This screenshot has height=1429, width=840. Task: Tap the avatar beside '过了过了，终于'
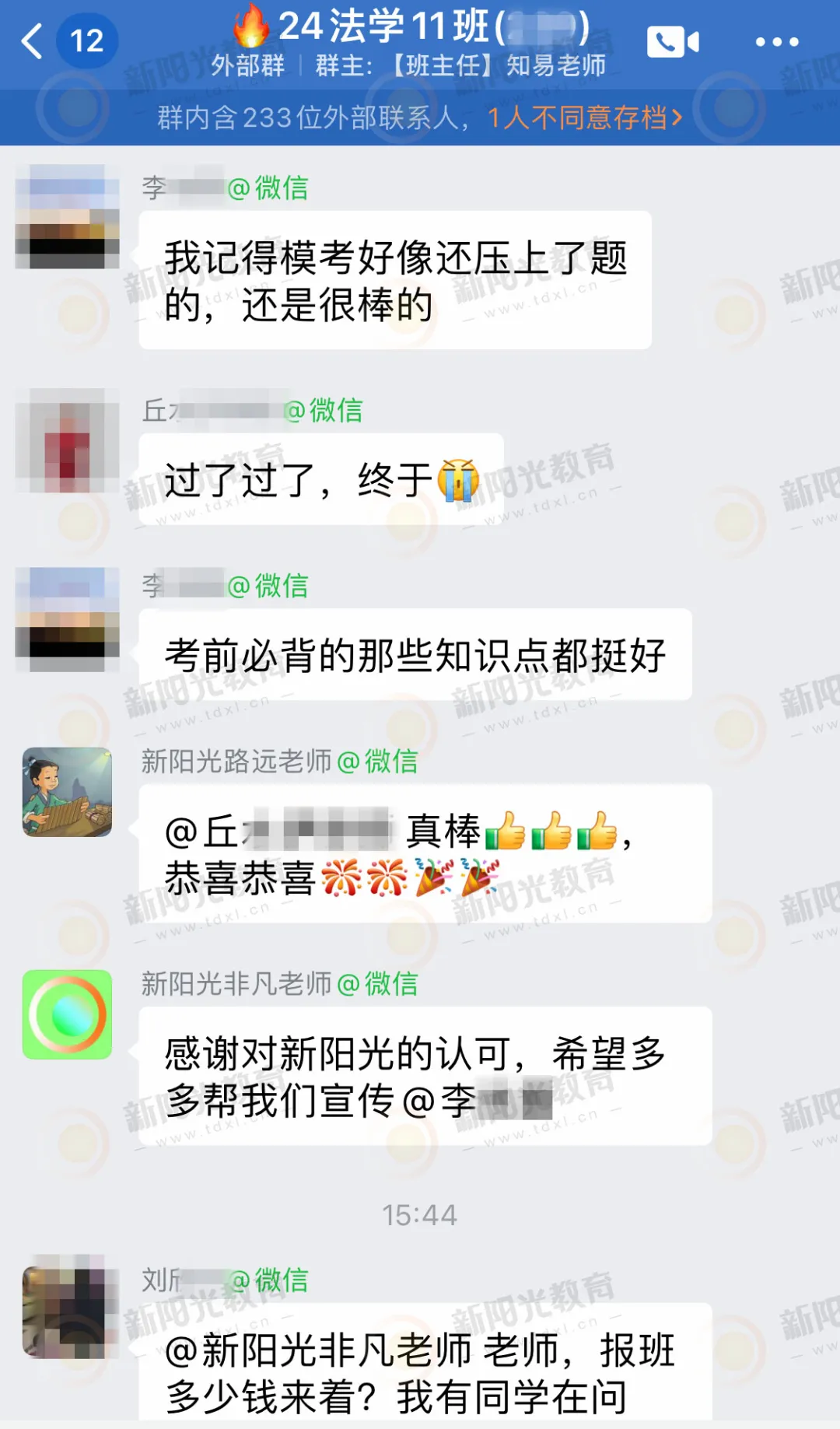pyautogui.click(x=67, y=440)
